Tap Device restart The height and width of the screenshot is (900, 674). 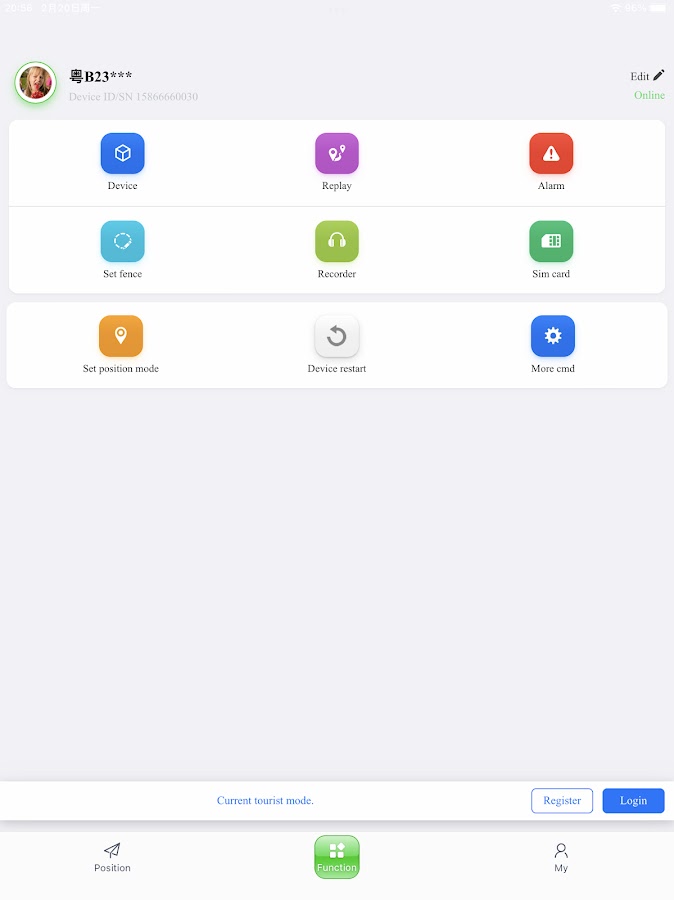337,337
